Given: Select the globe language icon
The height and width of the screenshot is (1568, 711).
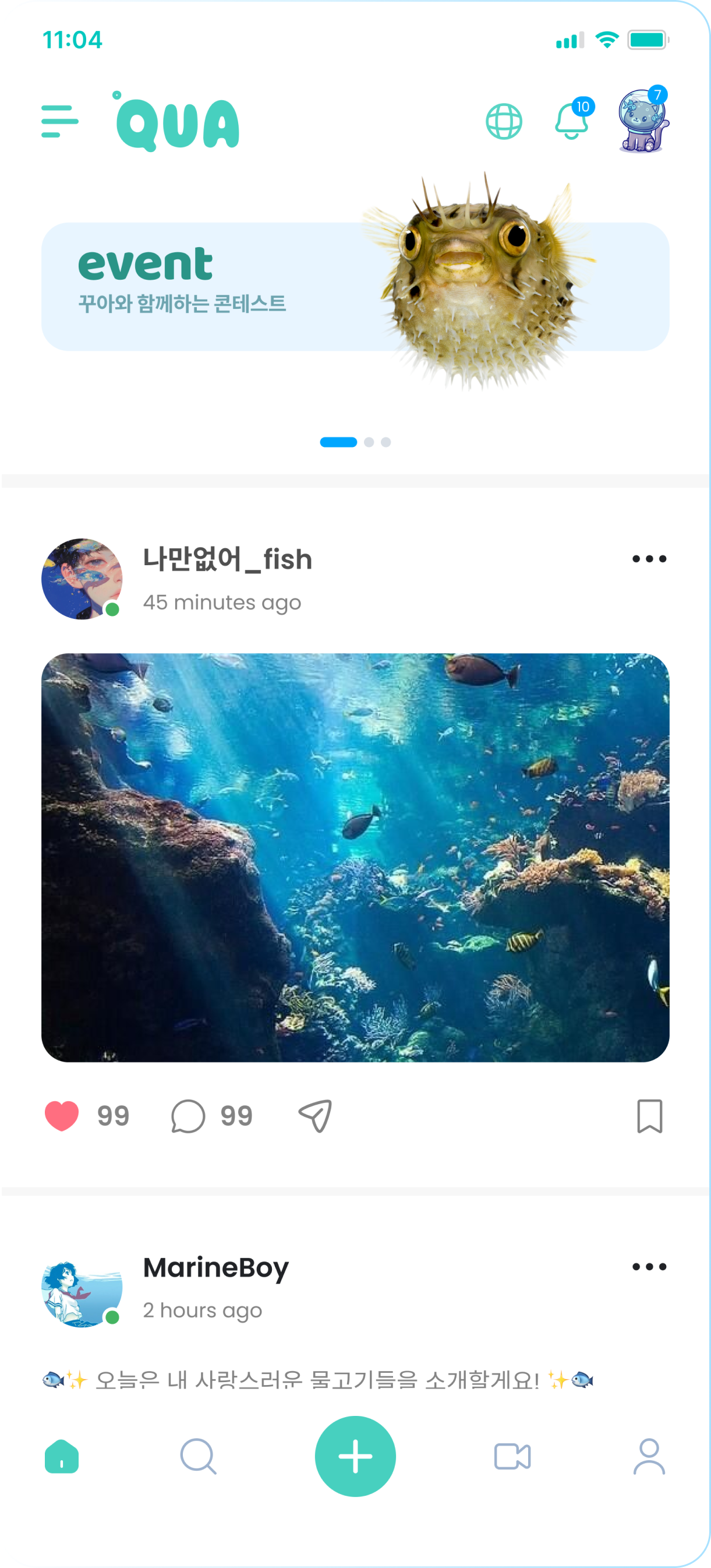Looking at the screenshot, I should click(x=504, y=120).
